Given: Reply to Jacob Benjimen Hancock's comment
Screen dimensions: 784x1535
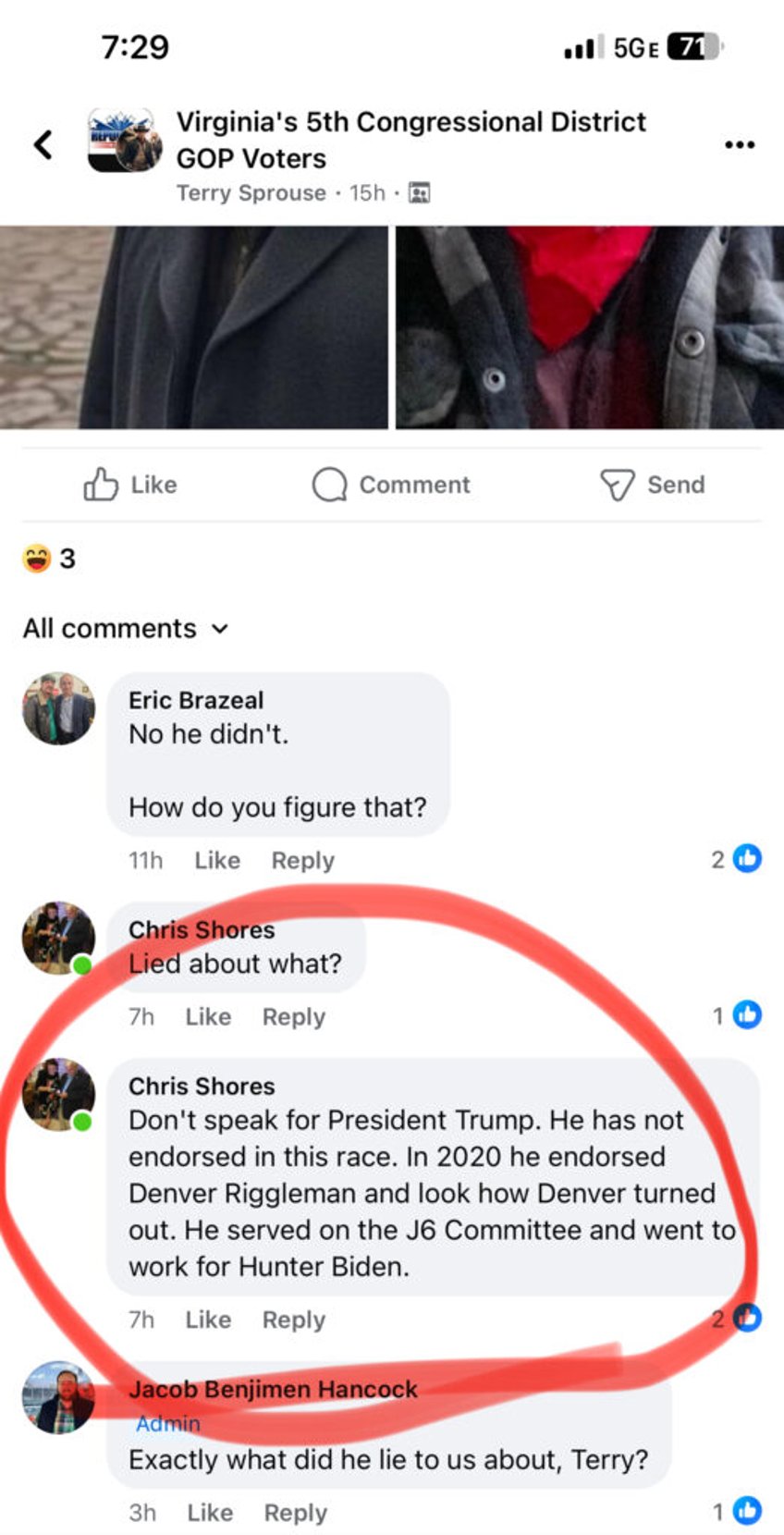Looking at the screenshot, I should (x=295, y=1513).
